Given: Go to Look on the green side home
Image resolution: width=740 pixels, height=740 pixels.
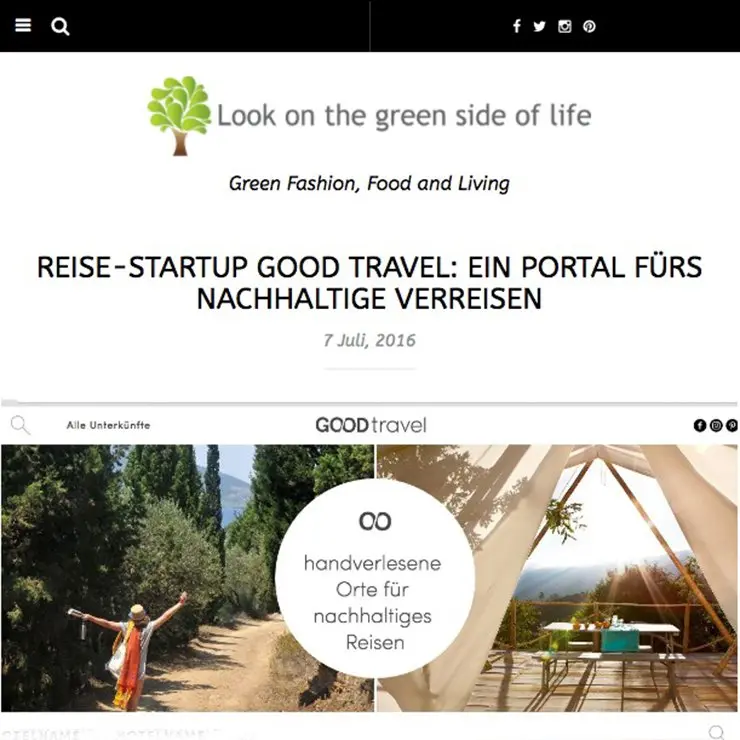Looking at the screenshot, I should click(x=370, y=116).
